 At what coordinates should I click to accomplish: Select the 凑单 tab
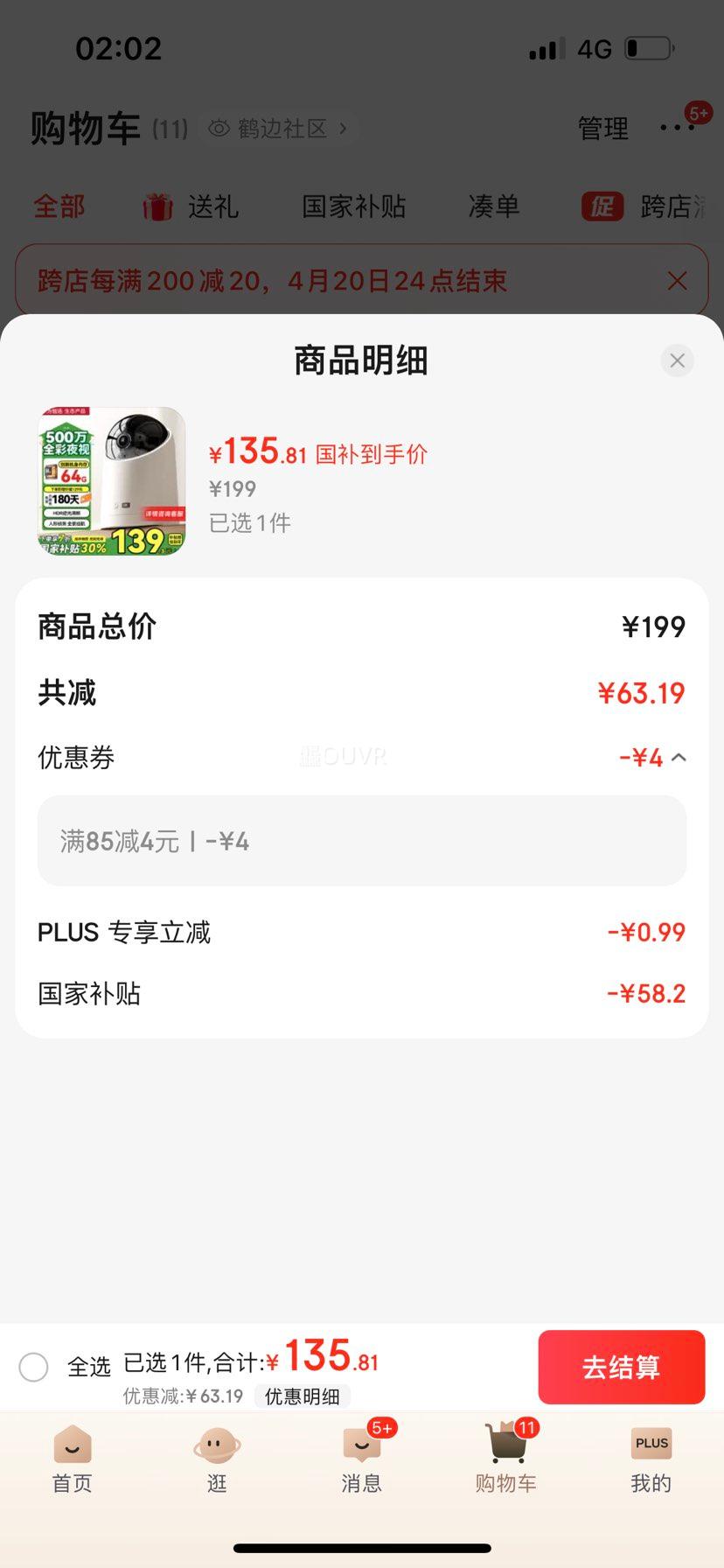tap(493, 206)
